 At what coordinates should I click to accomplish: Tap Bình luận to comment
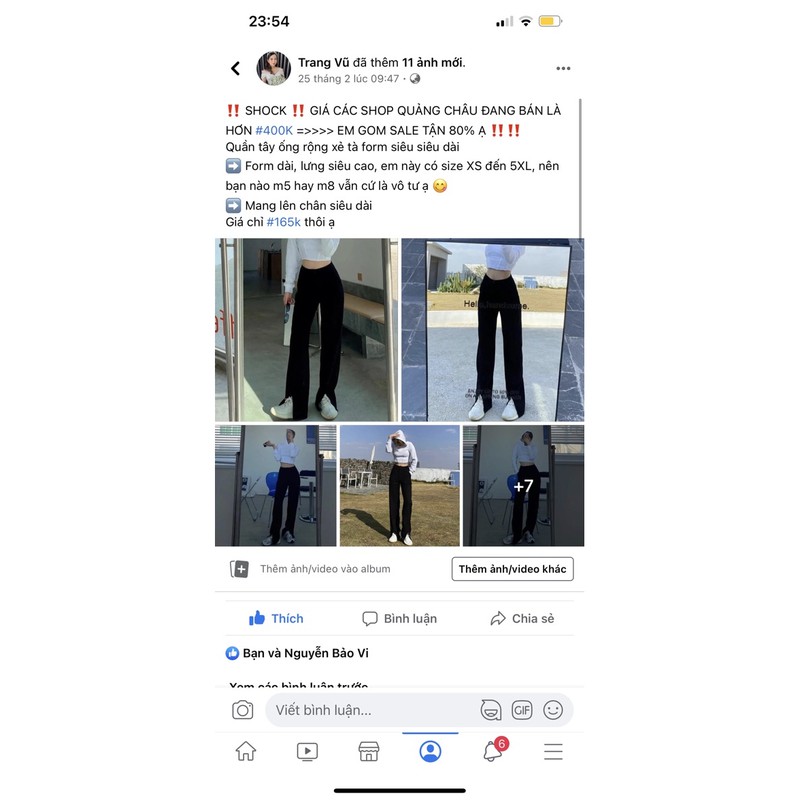[x=399, y=619]
